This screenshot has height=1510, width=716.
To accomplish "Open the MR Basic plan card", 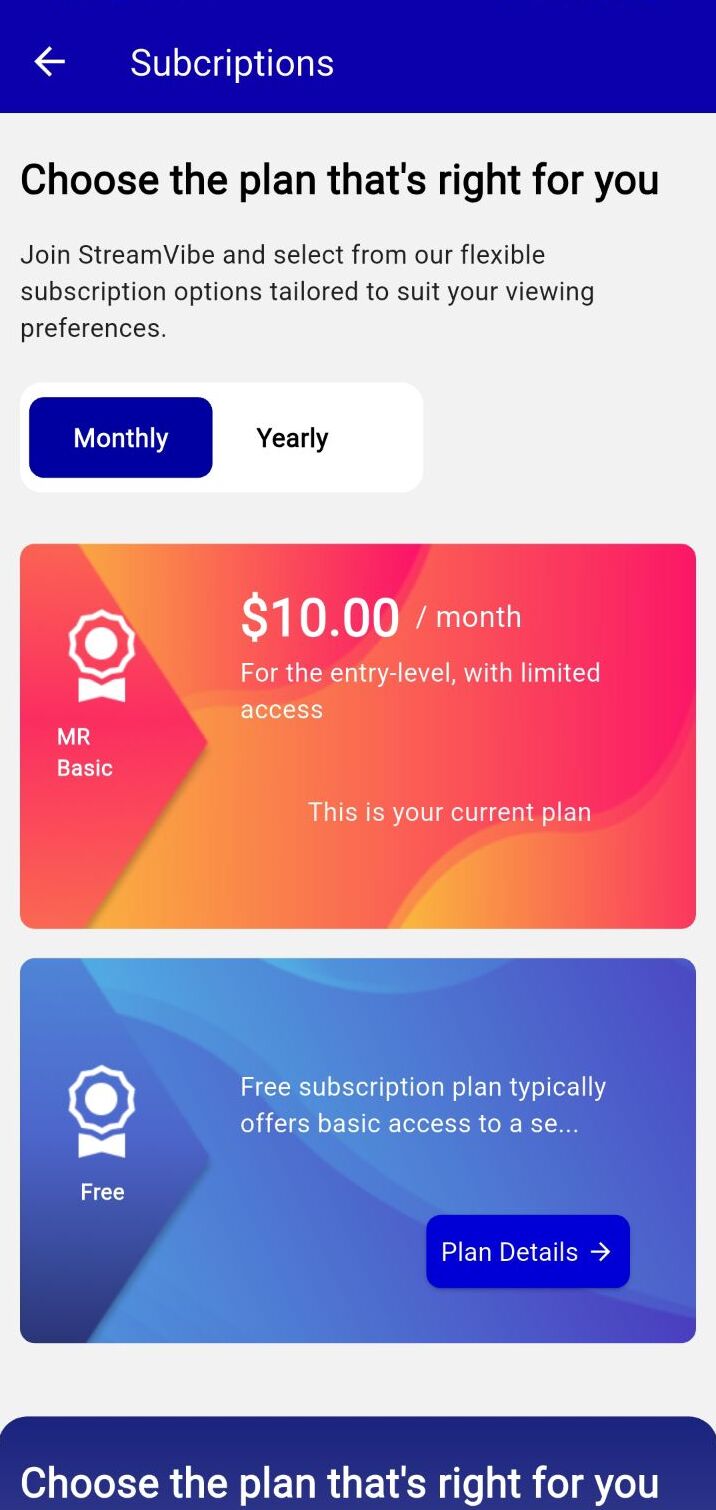I will click(x=358, y=736).
